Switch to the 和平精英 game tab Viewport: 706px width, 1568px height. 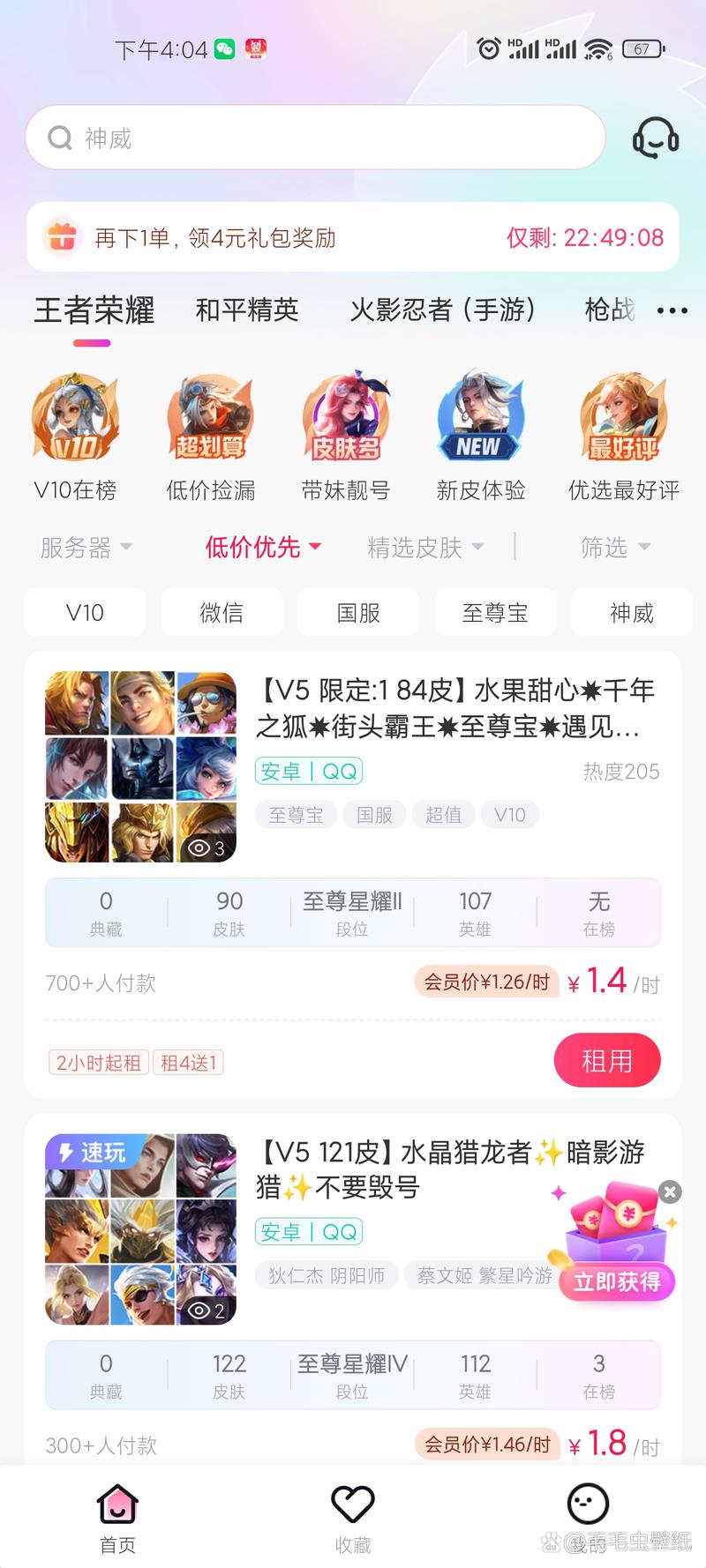247,310
